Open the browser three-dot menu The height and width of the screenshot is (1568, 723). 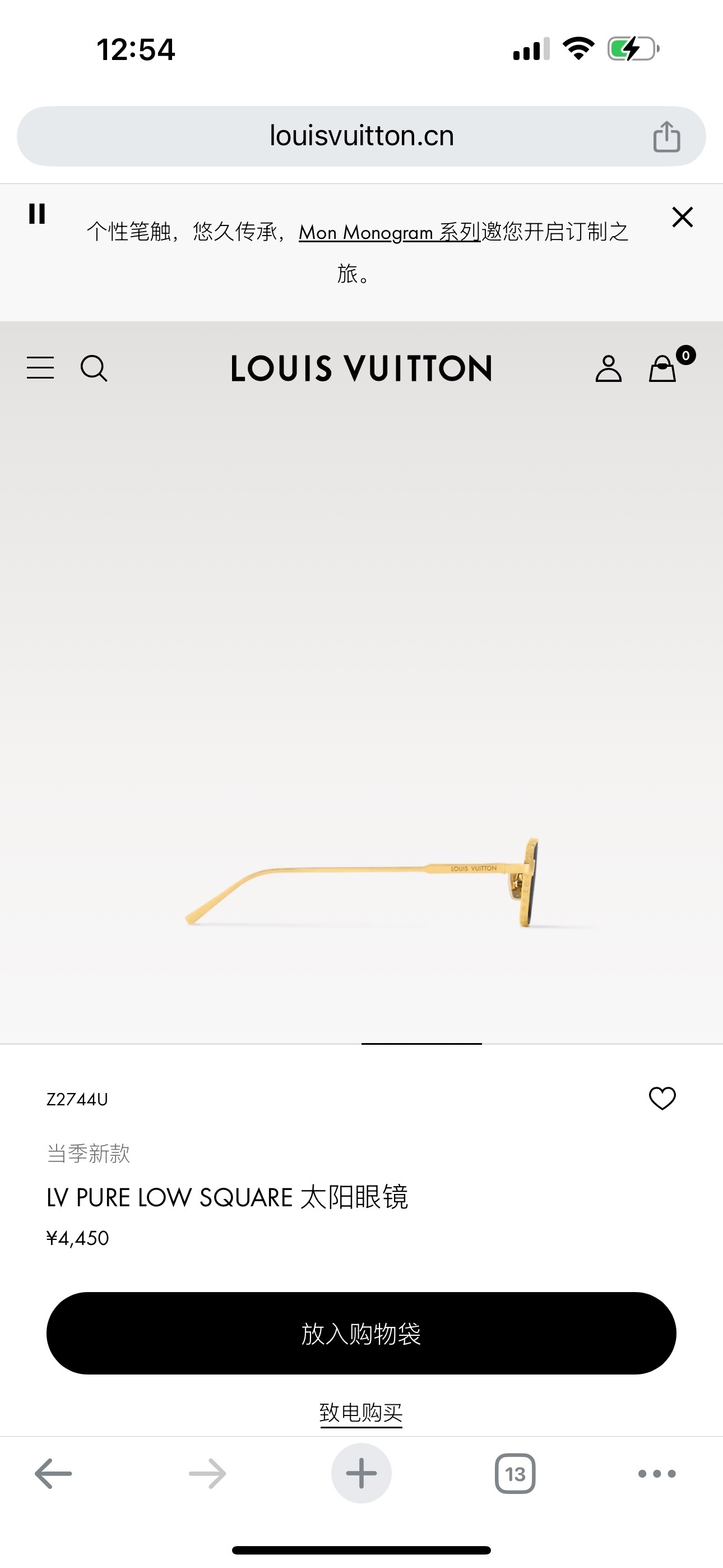tap(657, 1474)
